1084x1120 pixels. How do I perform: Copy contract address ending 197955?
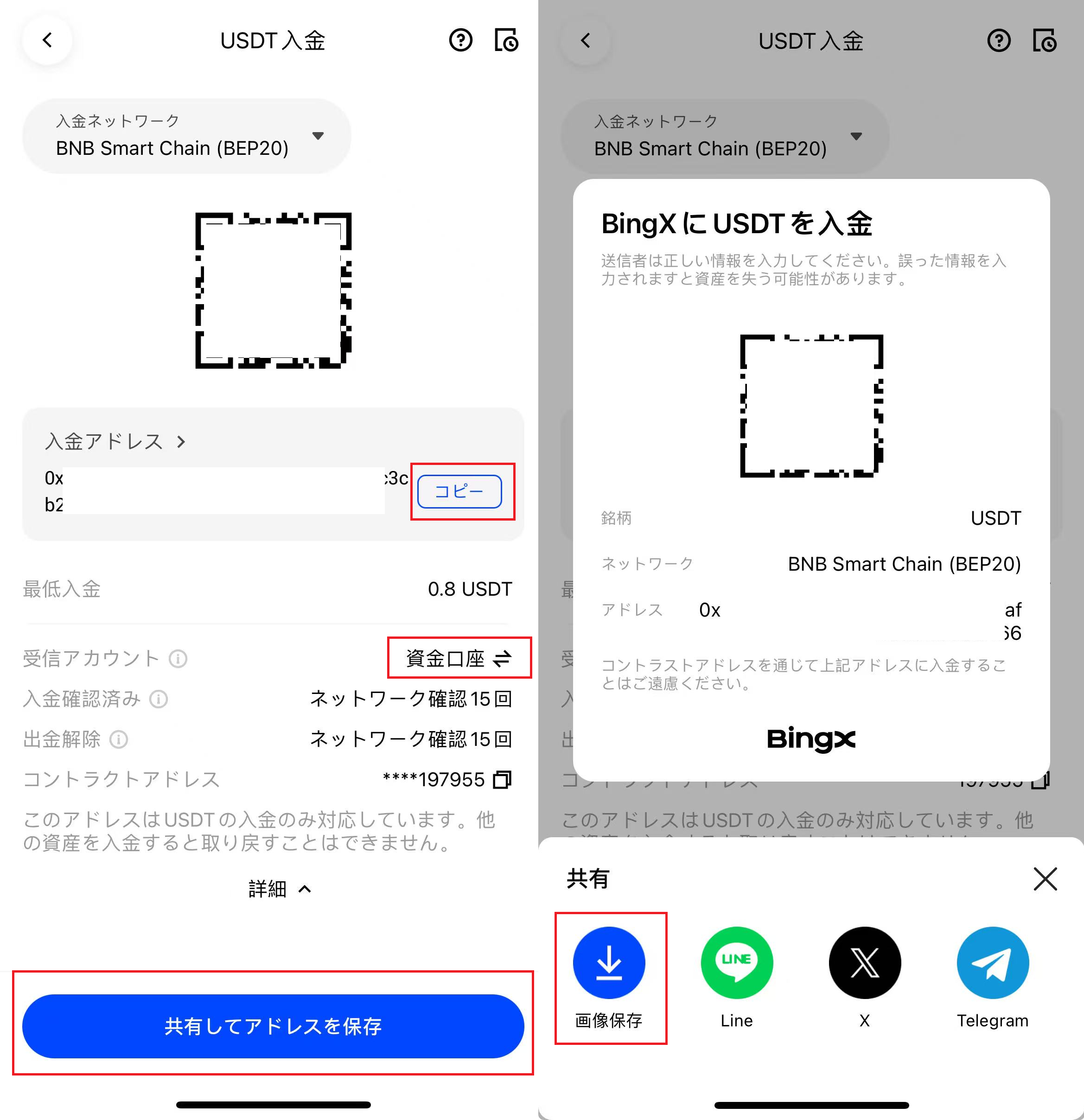(x=502, y=779)
